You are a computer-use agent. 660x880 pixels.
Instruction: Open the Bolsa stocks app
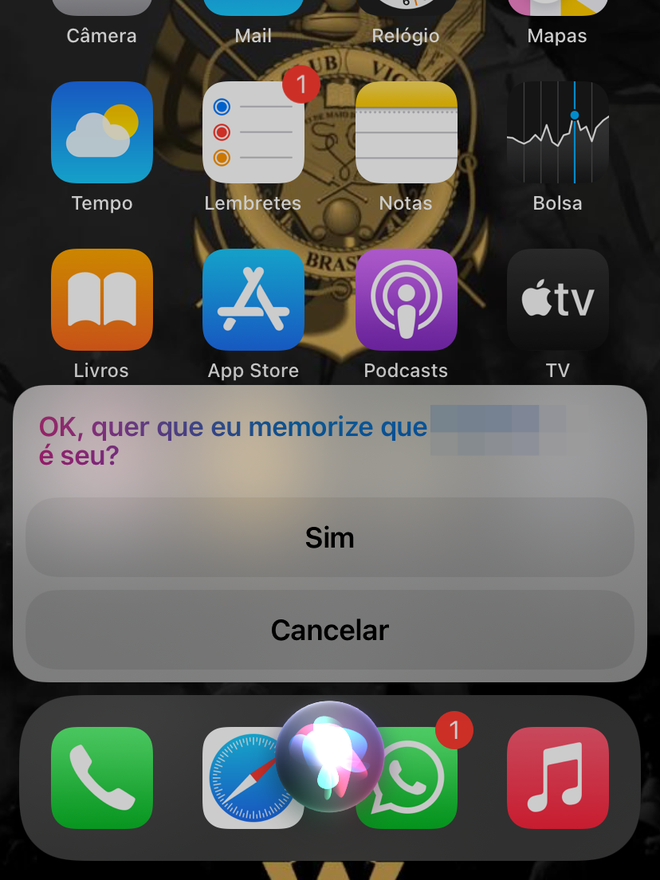(558, 132)
